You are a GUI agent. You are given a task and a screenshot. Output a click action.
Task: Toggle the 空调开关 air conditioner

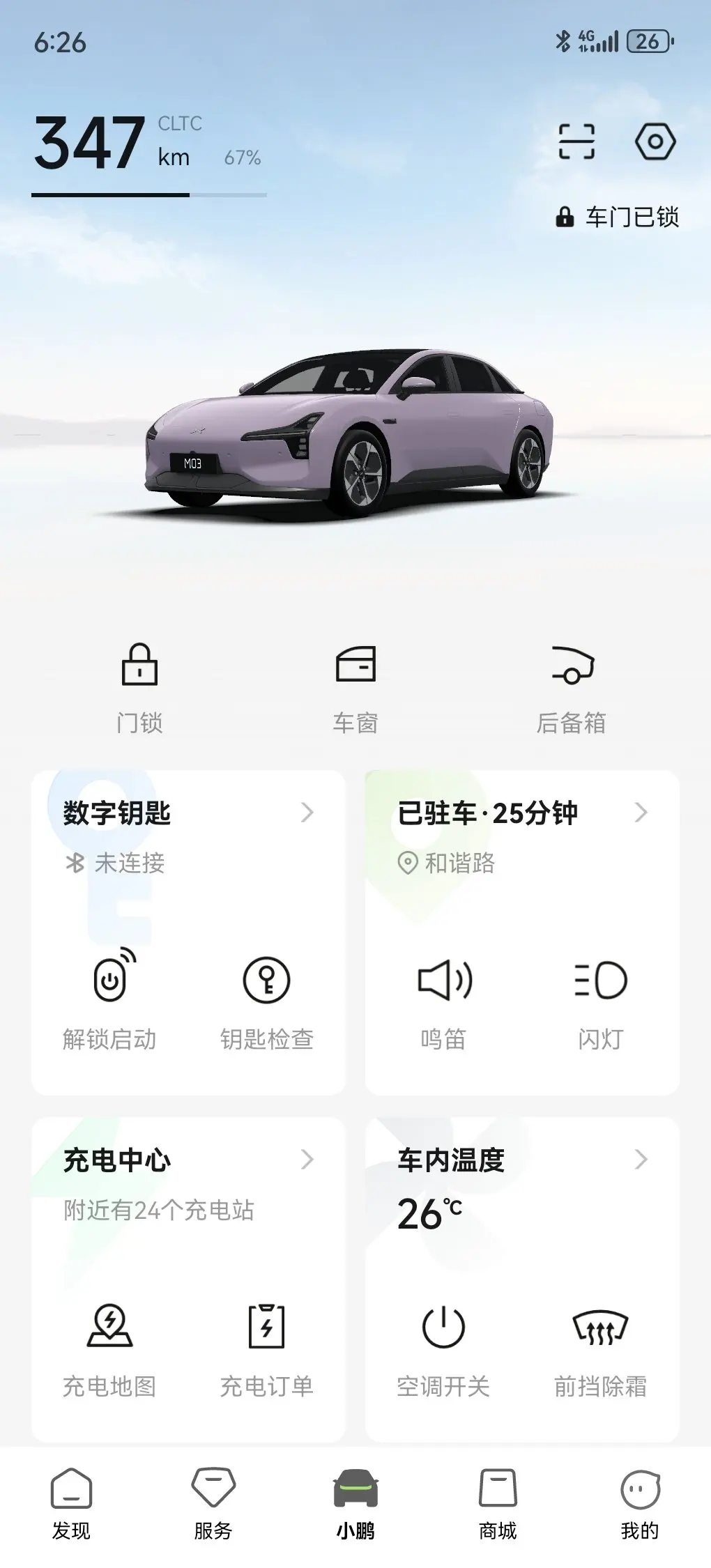[x=444, y=1346]
